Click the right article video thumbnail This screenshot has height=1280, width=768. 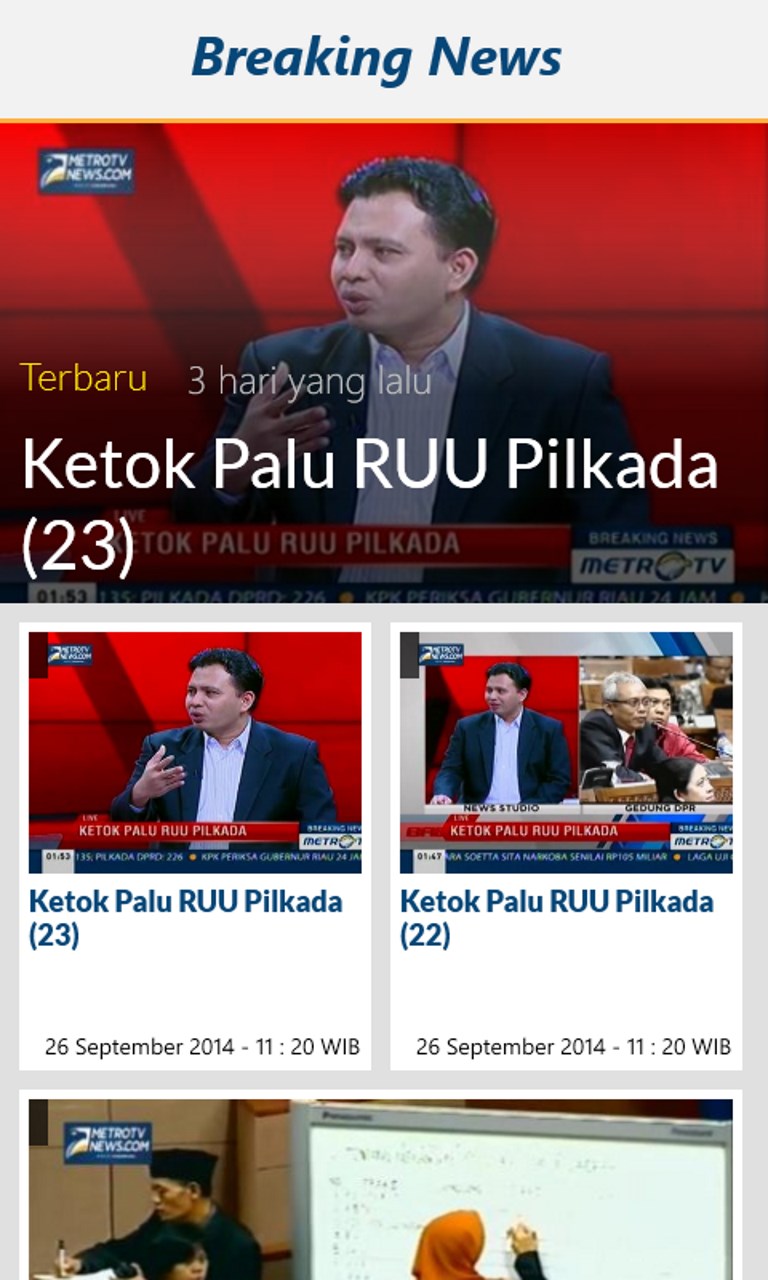(x=568, y=740)
